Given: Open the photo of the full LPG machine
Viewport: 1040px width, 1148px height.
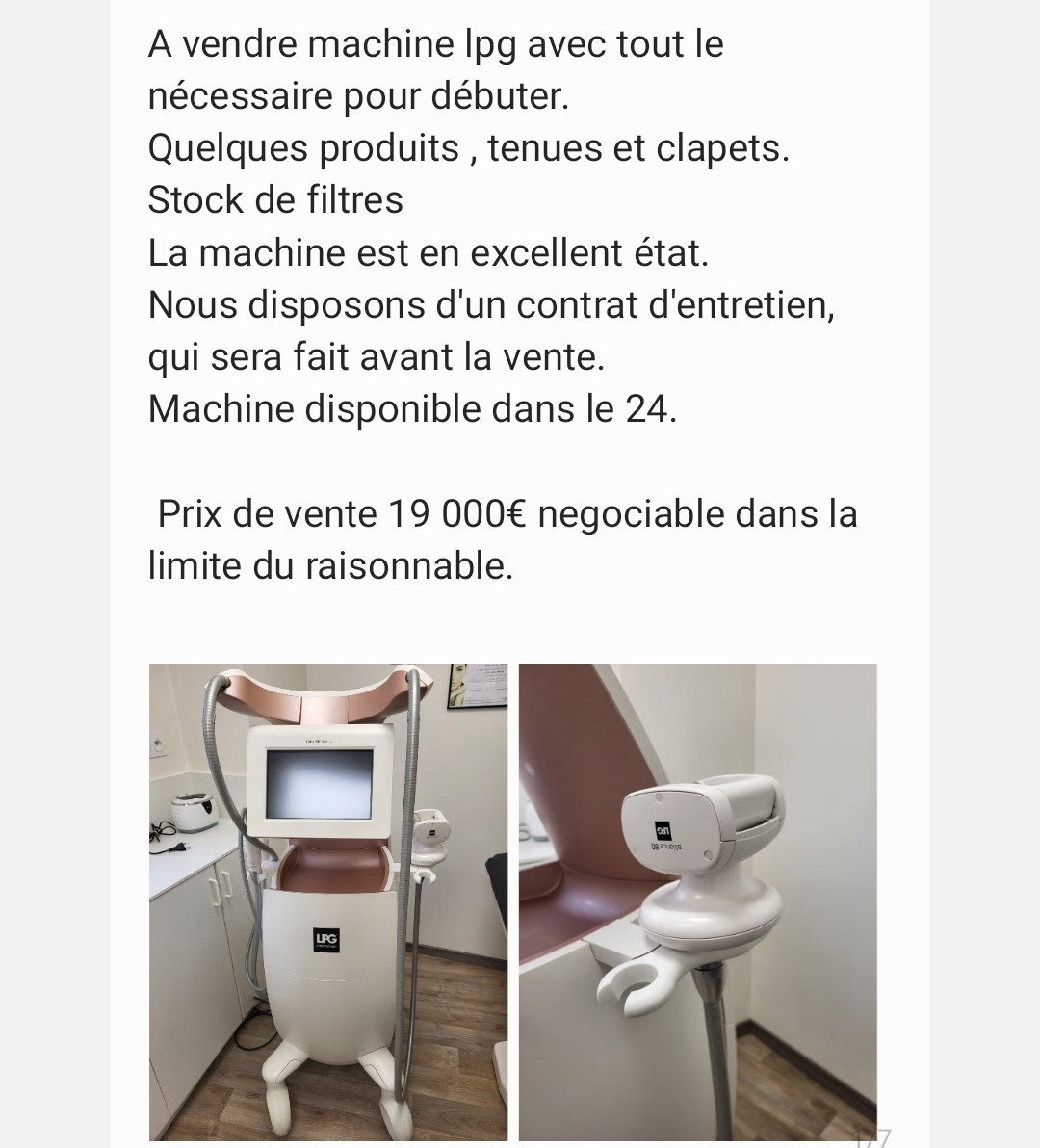Looking at the screenshot, I should (330, 900).
